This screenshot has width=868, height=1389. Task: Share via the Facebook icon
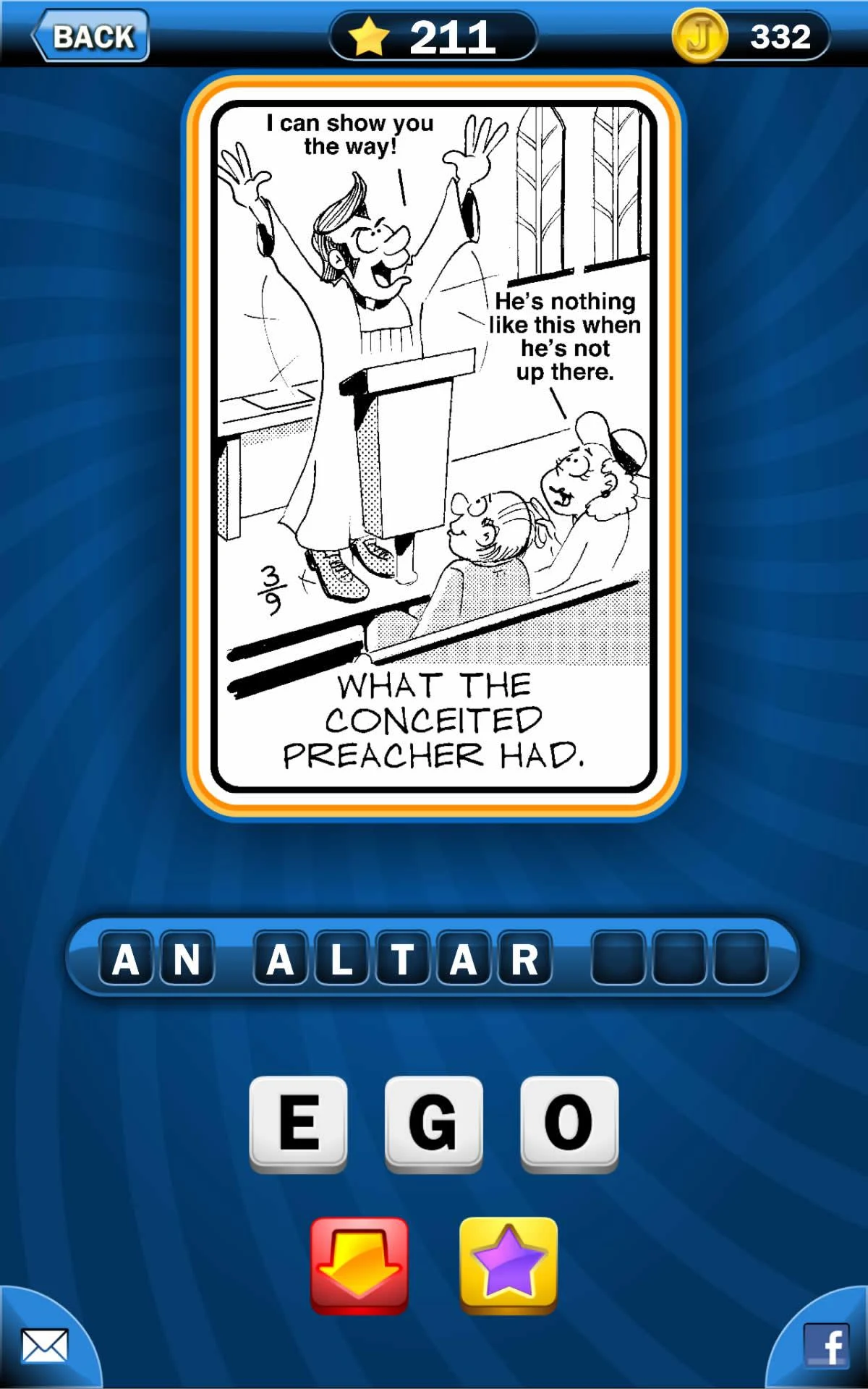pos(827,1346)
